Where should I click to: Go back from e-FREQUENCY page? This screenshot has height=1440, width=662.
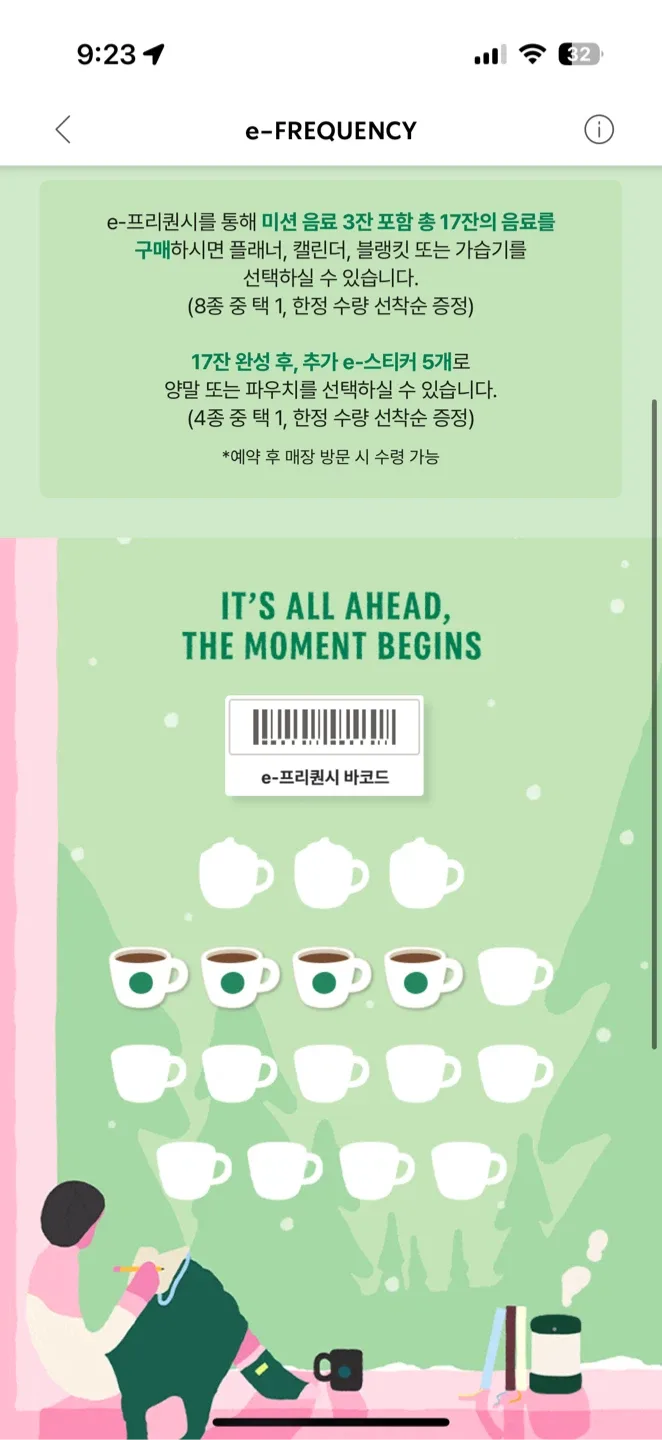[63, 130]
